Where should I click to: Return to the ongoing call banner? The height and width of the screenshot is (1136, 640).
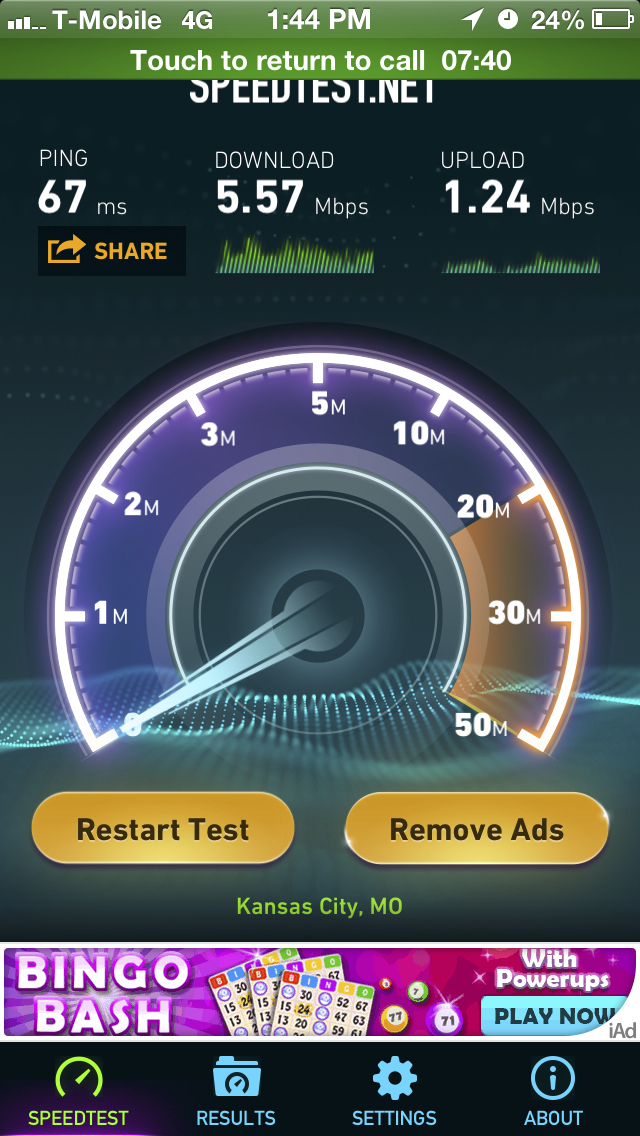[x=320, y=59]
